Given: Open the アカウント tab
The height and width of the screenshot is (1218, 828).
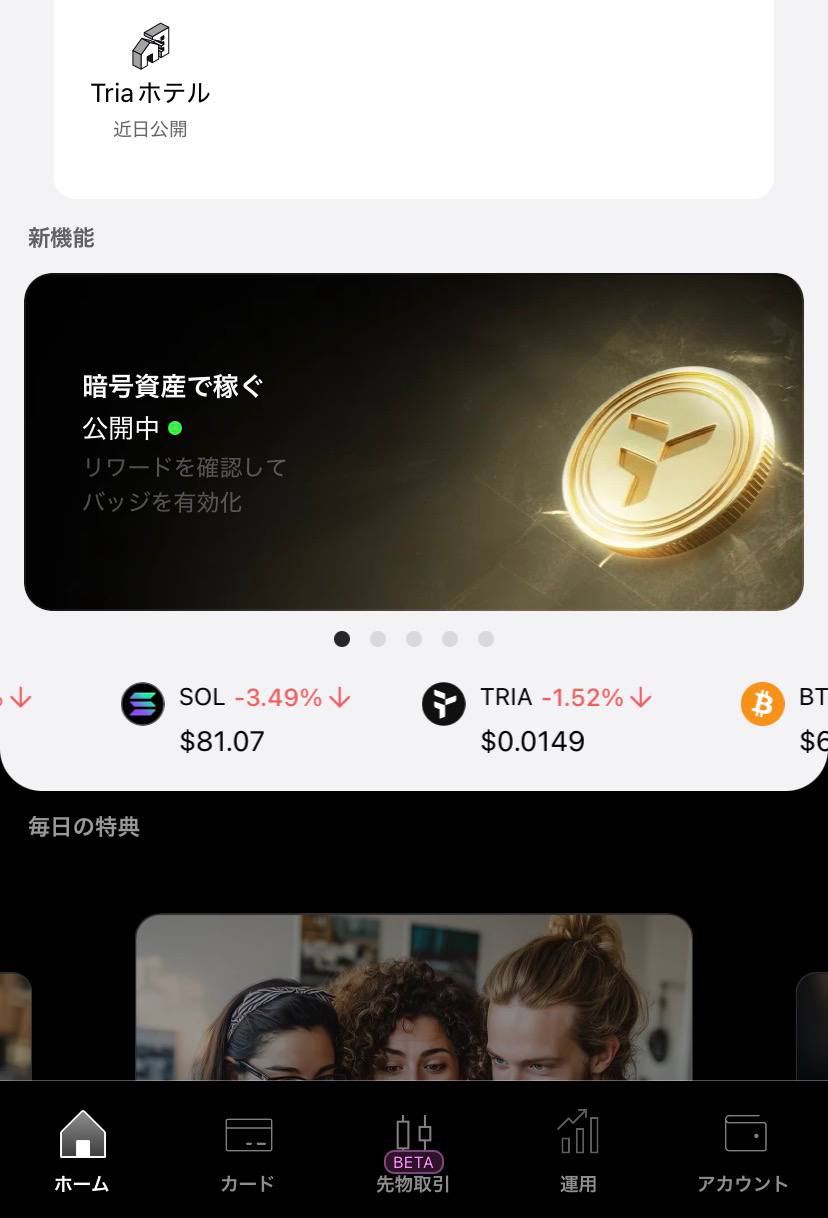Looking at the screenshot, I should coord(743,1152).
